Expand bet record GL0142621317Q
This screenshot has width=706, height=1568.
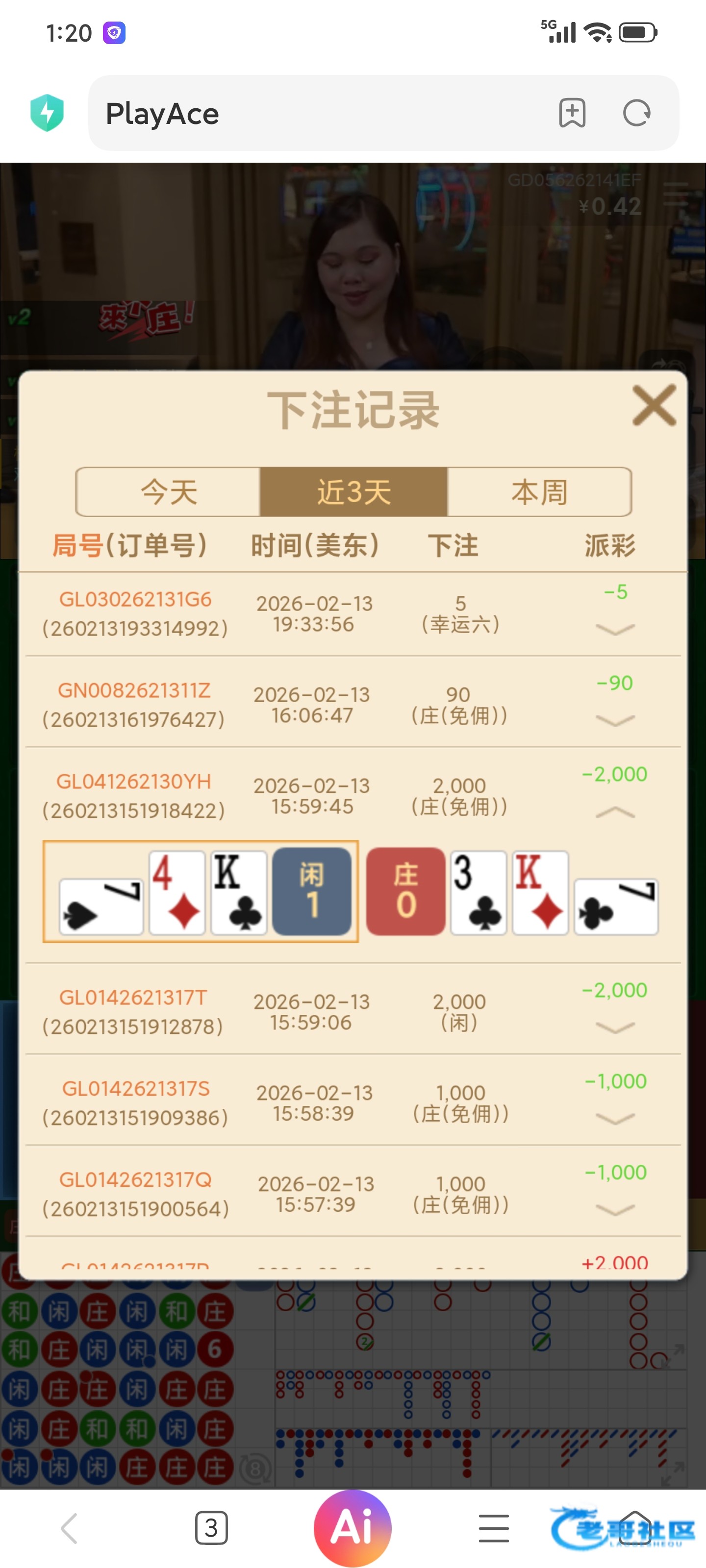point(615,1210)
